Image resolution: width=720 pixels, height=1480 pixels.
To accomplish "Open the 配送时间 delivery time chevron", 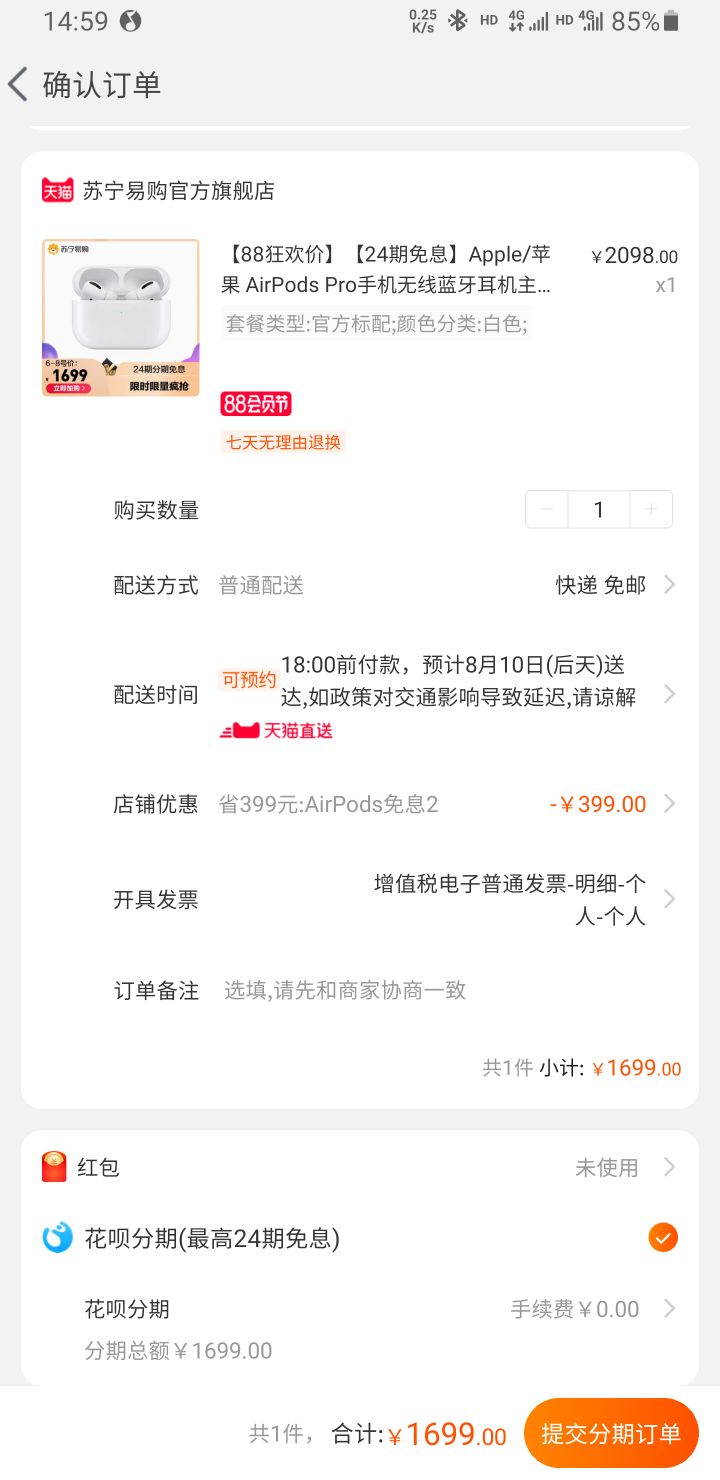I will (x=672, y=693).
